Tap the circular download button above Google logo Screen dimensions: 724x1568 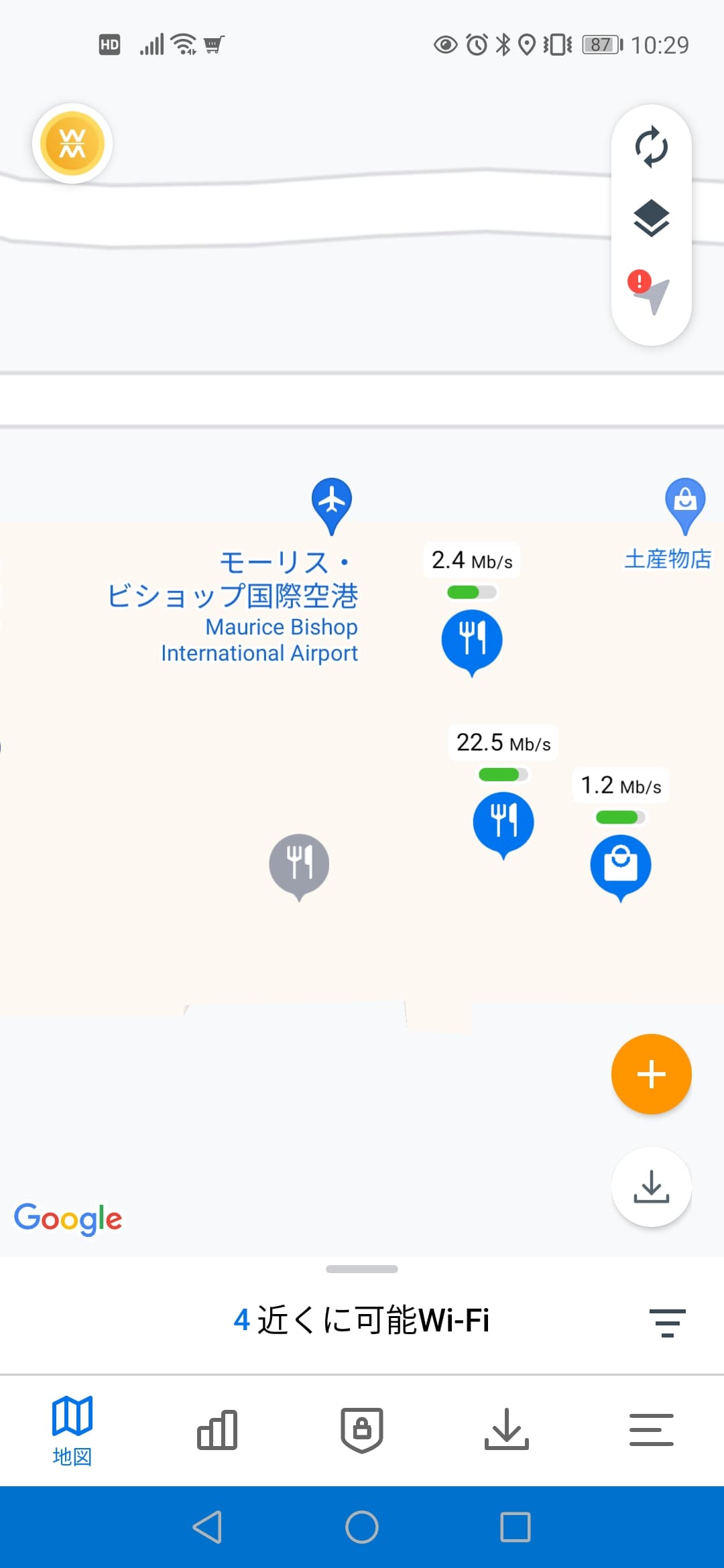(651, 1186)
